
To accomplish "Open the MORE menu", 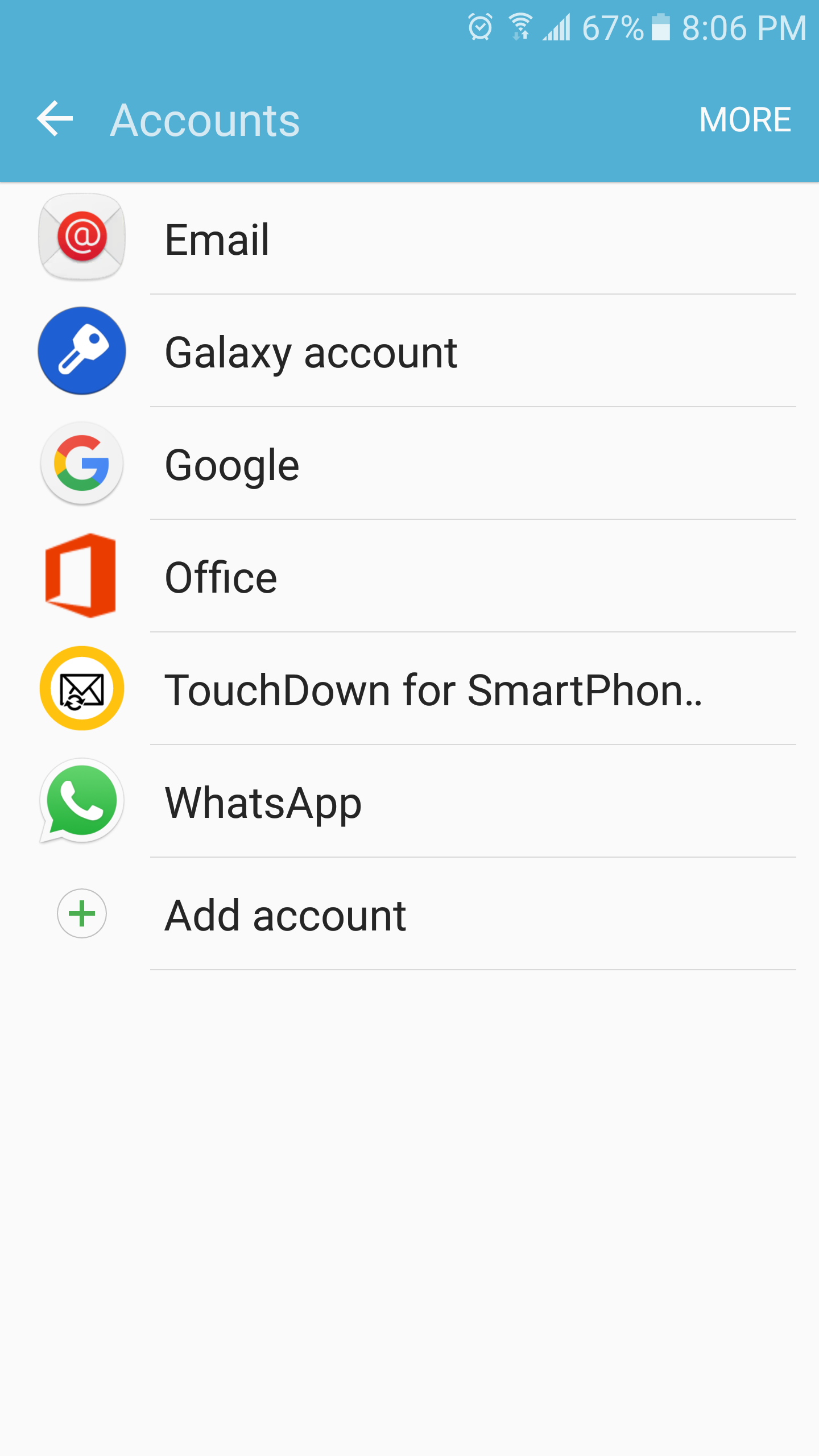I will [x=745, y=119].
